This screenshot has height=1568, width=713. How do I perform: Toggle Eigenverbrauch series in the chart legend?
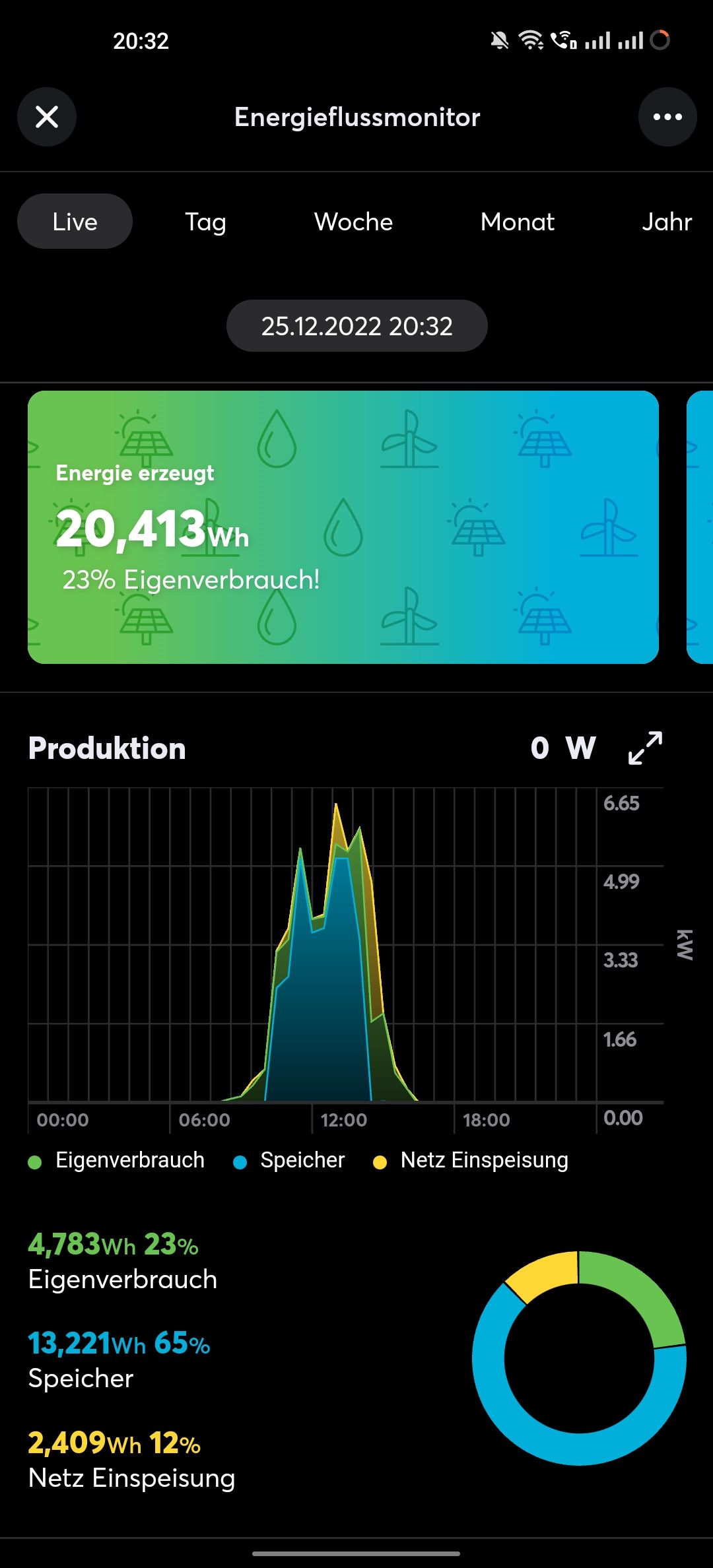(x=118, y=1161)
